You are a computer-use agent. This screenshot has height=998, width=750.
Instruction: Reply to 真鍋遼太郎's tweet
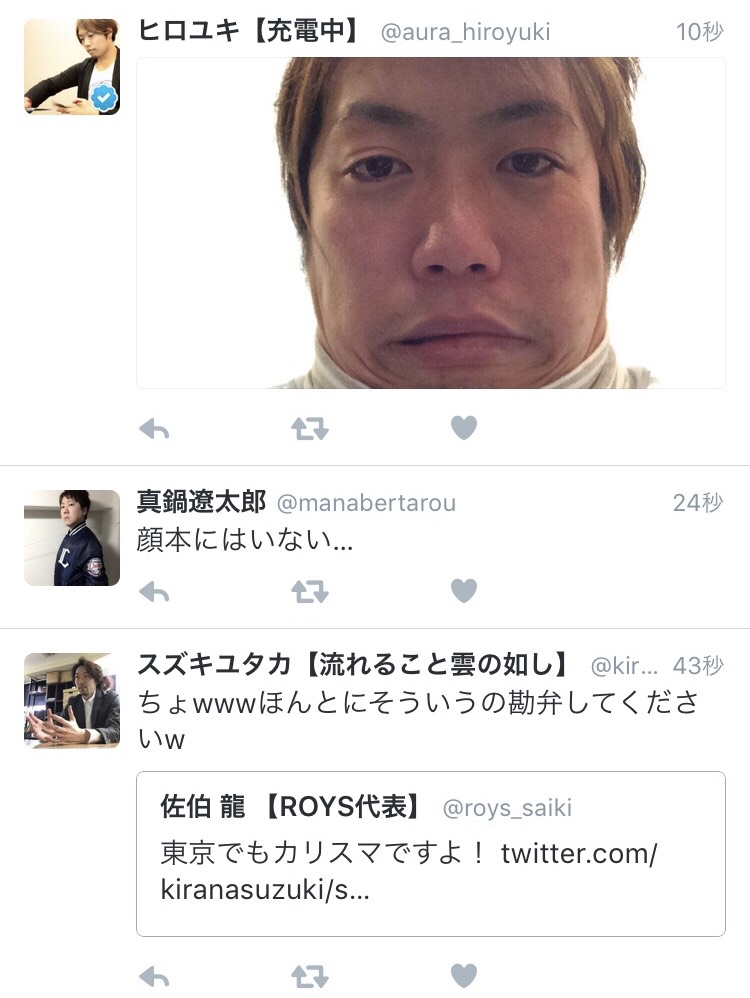154,591
